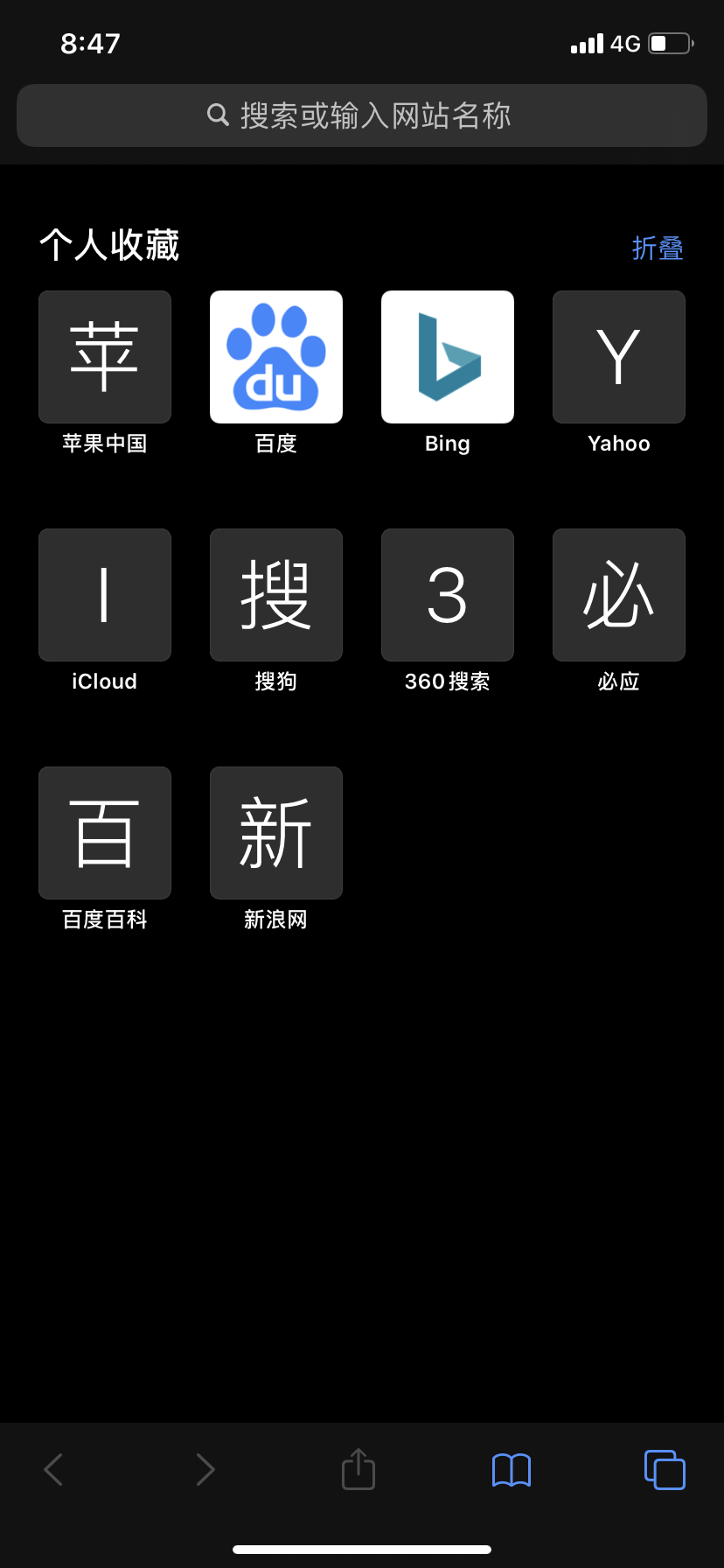724x1568 pixels.
Task: Visit the 百度百科 favorite
Action: coord(105,833)
